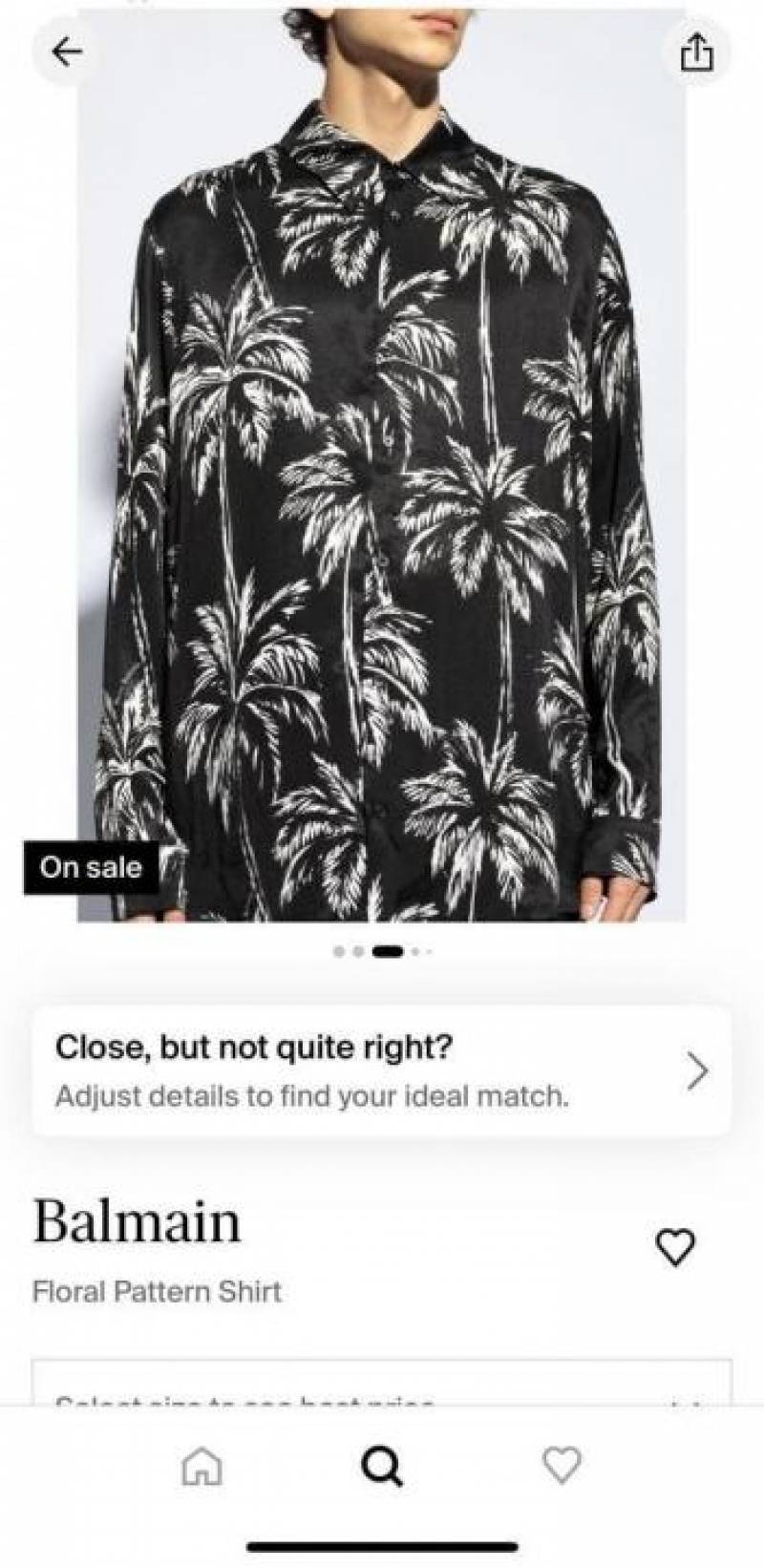764x1568 pixels.
Task: Switch to the Search tab
Action: (382, 1465)
